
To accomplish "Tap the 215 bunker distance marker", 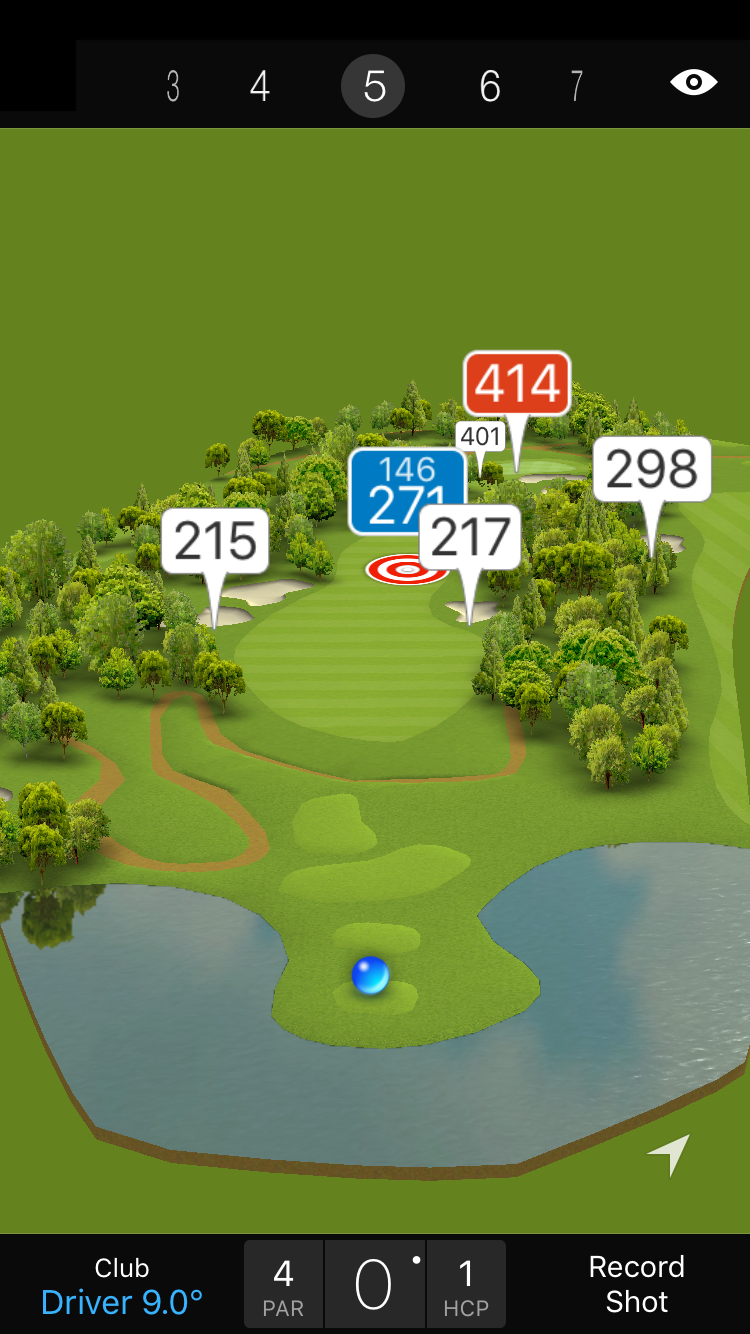I will pyautogui.click(x=215, y=541).
